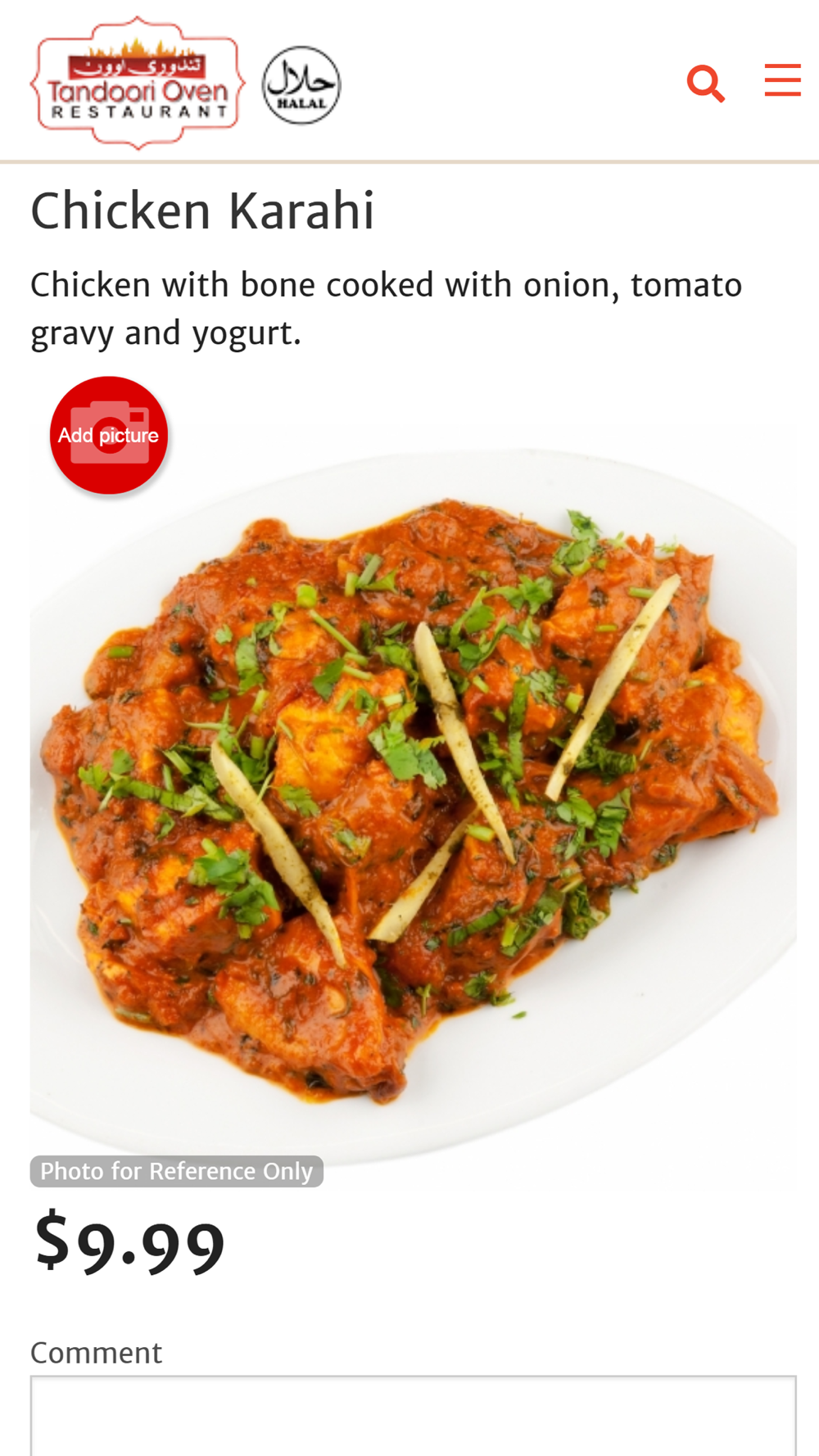Screen dimensions: 819x1456
Task: Tap the Add picture camera button
Action: coord(109,436)
